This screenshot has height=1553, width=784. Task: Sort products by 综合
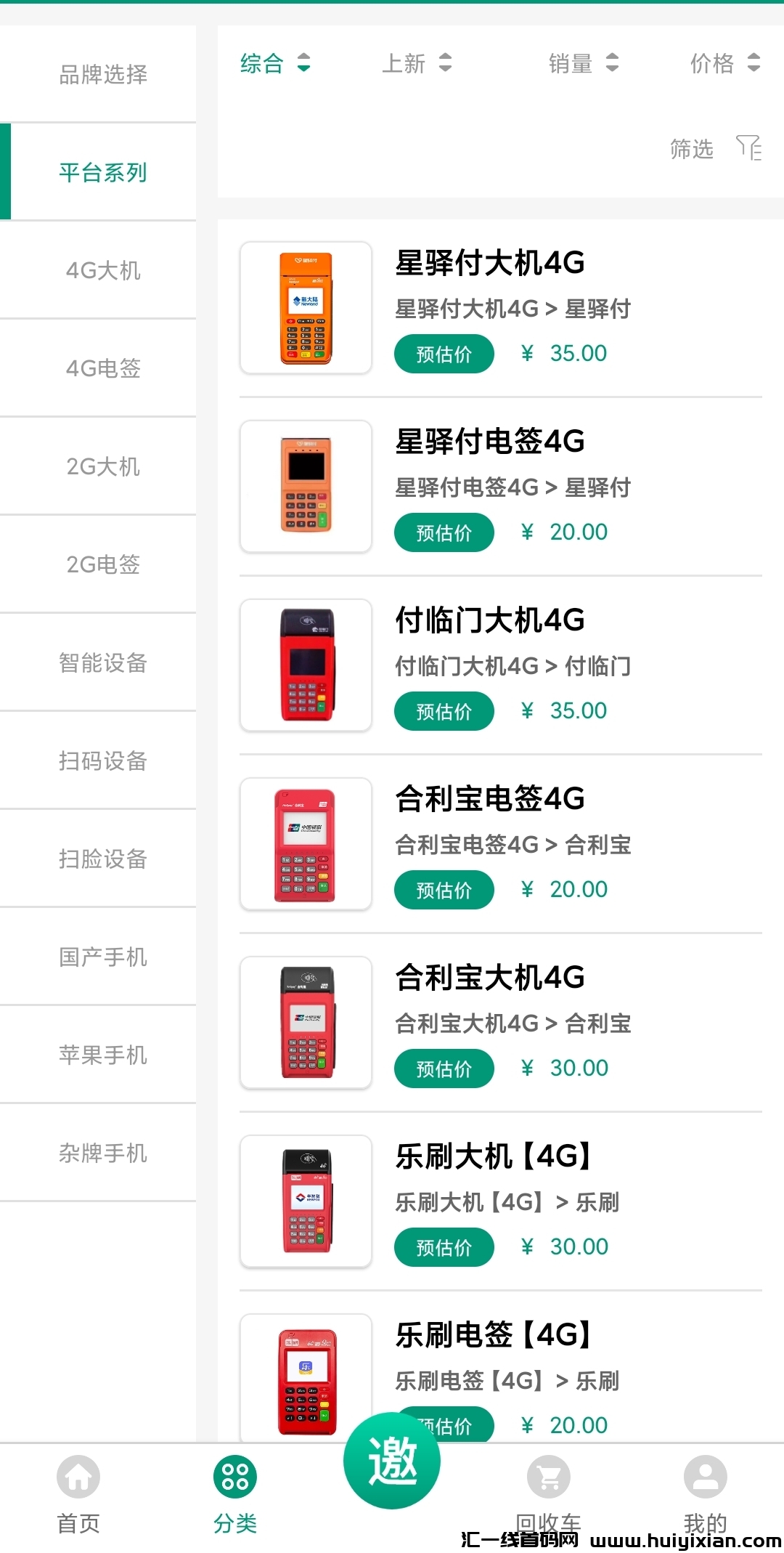[x=274, y=64]
